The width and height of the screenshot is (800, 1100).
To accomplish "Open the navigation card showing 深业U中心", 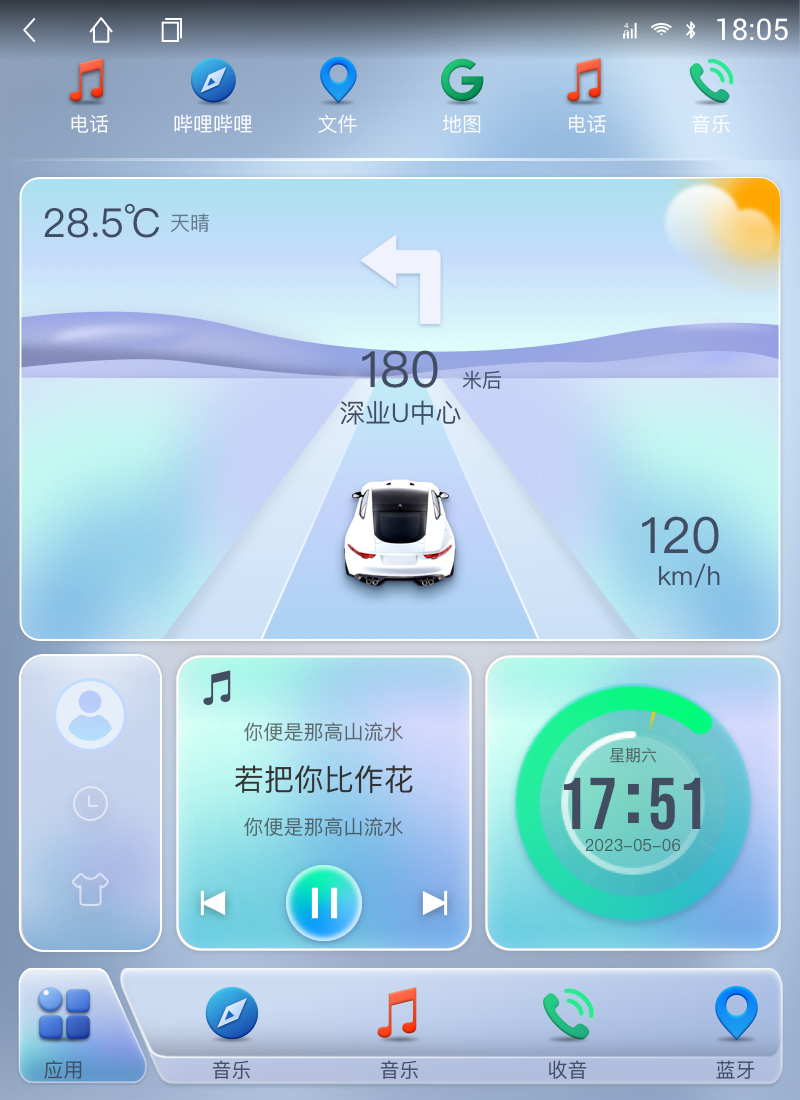I will click(400, 410).
